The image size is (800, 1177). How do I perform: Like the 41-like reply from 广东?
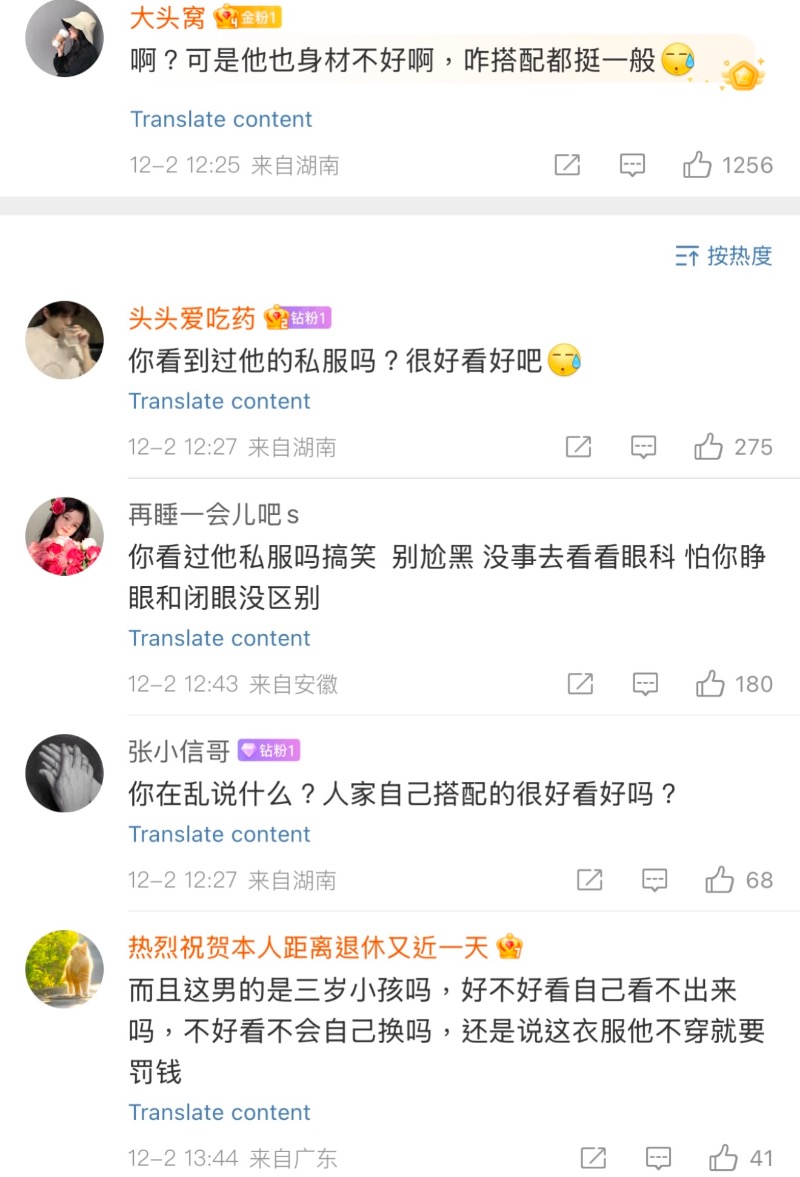(724, 1158)
